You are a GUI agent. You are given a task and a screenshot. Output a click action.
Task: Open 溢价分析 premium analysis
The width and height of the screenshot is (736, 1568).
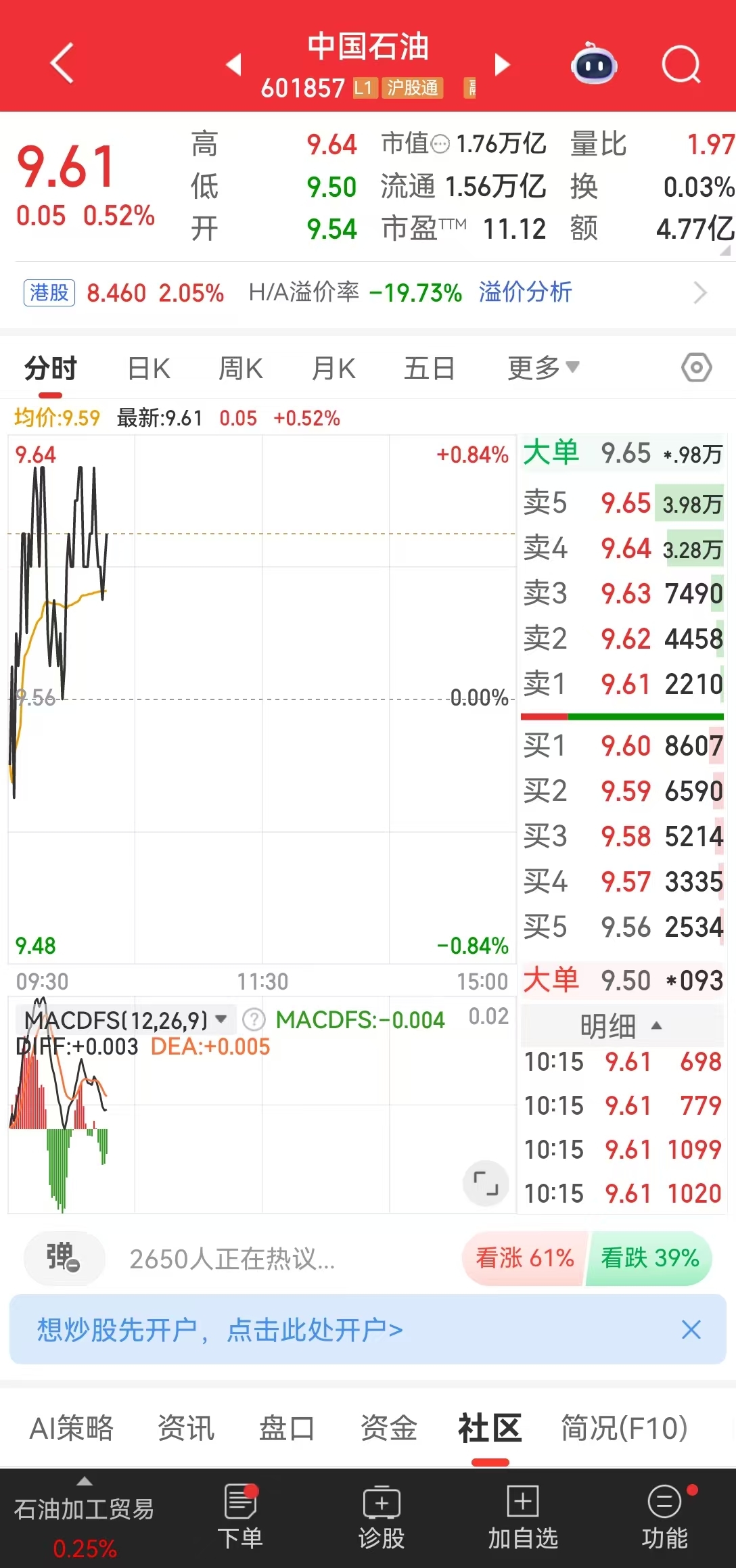pyautogui.click(x=525, y=292)
